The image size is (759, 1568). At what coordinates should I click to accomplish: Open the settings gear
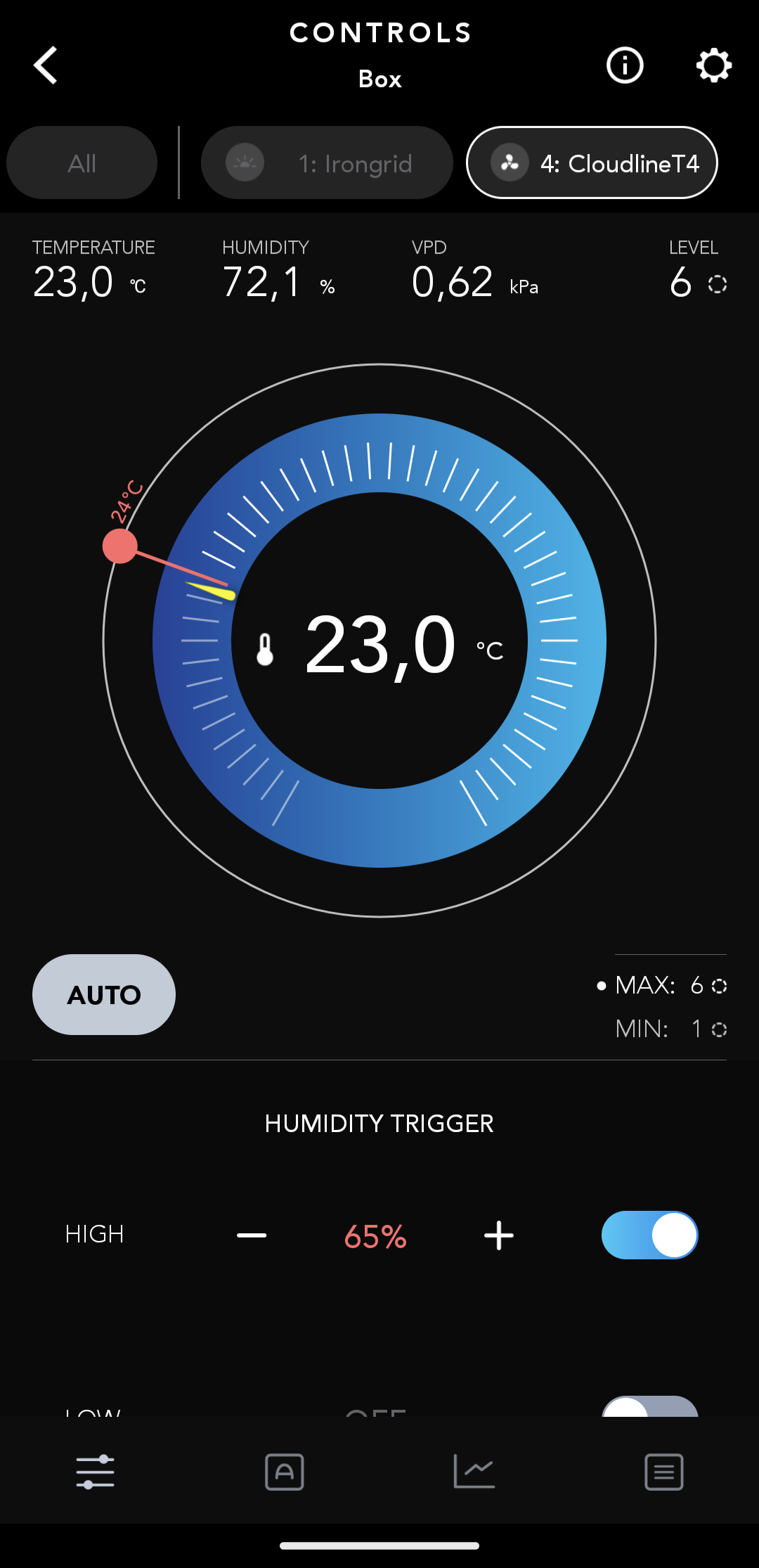pos(713,66)
